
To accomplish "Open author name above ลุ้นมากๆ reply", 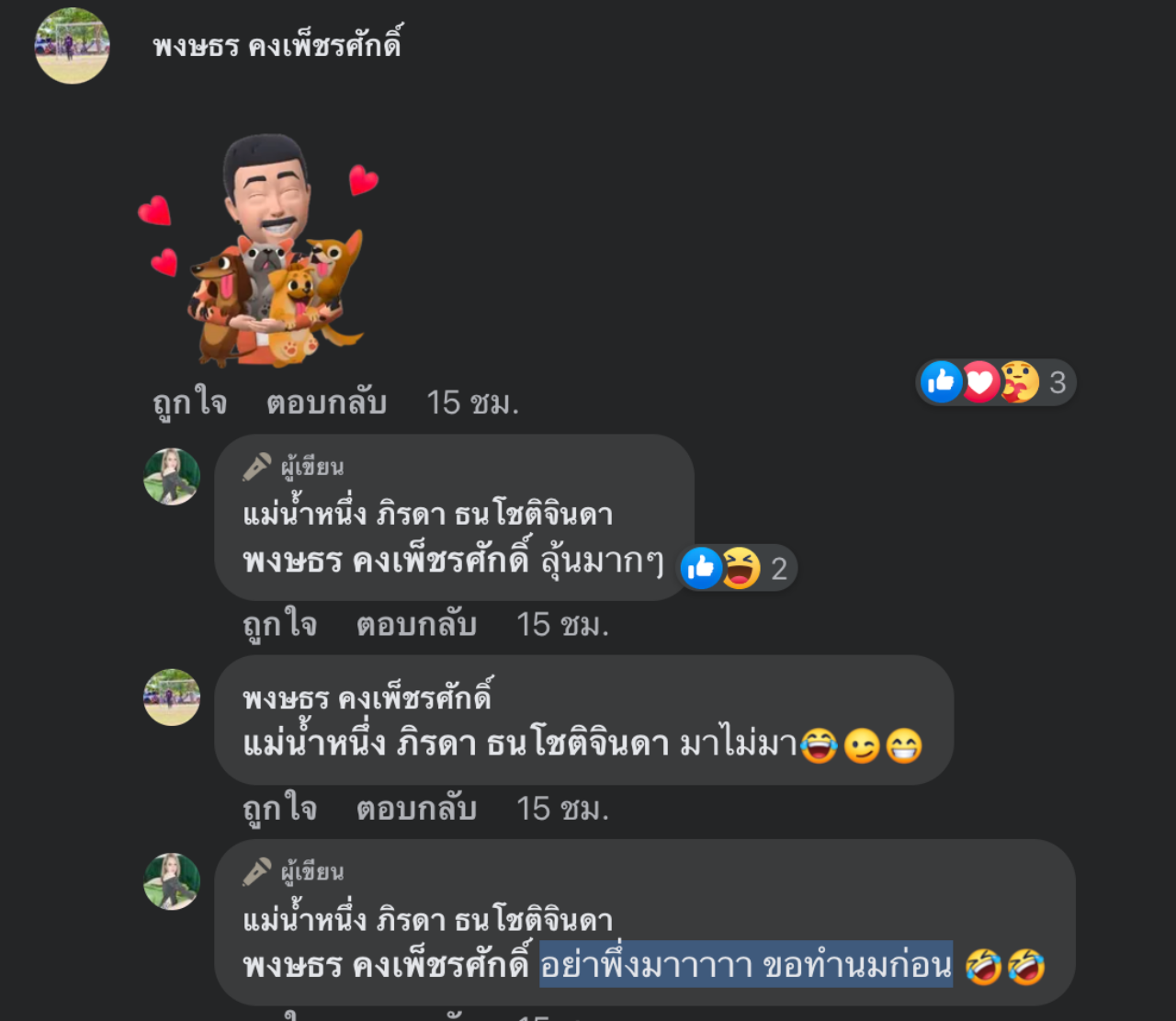I will pyautogui.click(x=427, y=515).
